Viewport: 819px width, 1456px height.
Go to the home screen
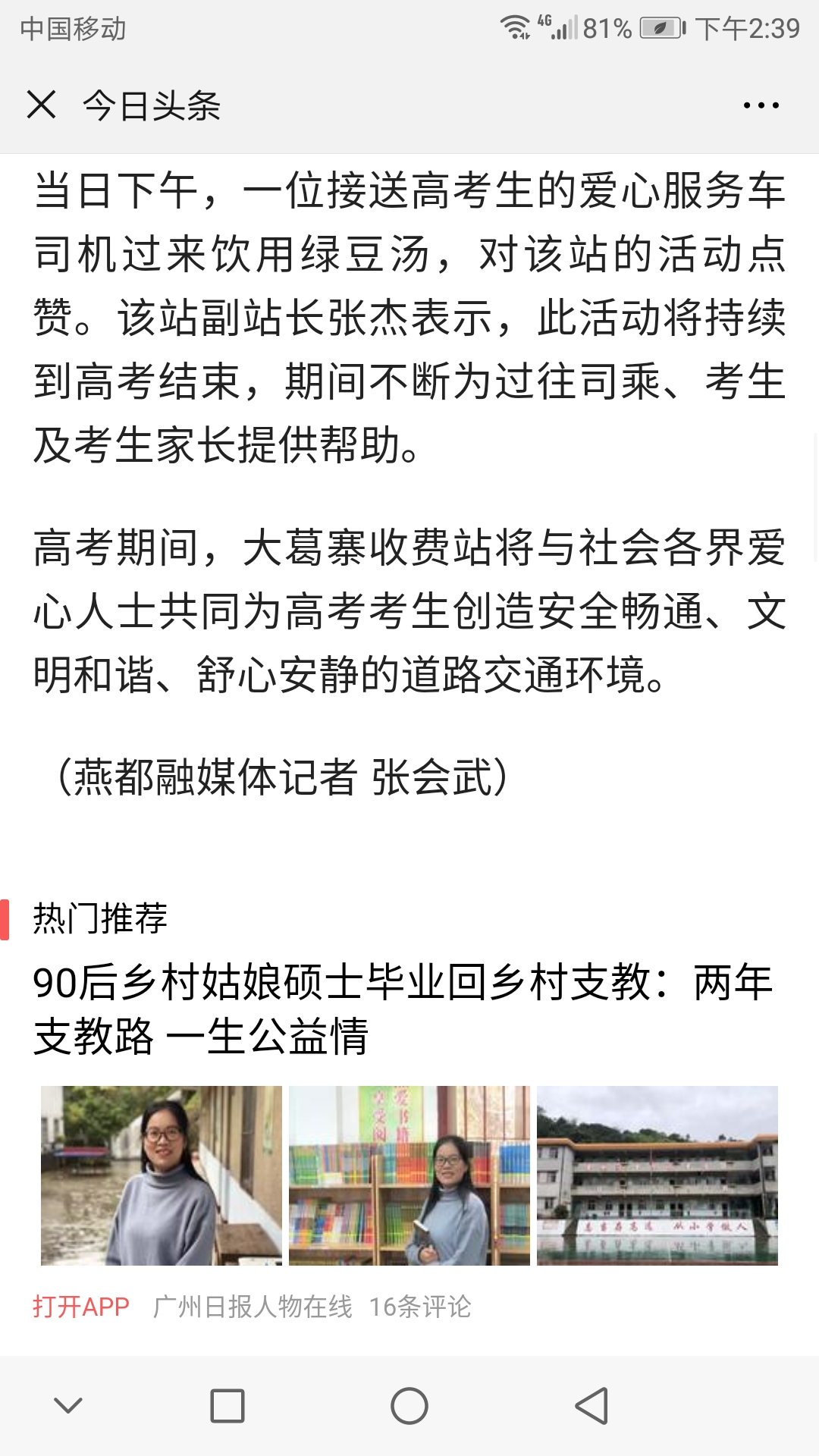409,1406
